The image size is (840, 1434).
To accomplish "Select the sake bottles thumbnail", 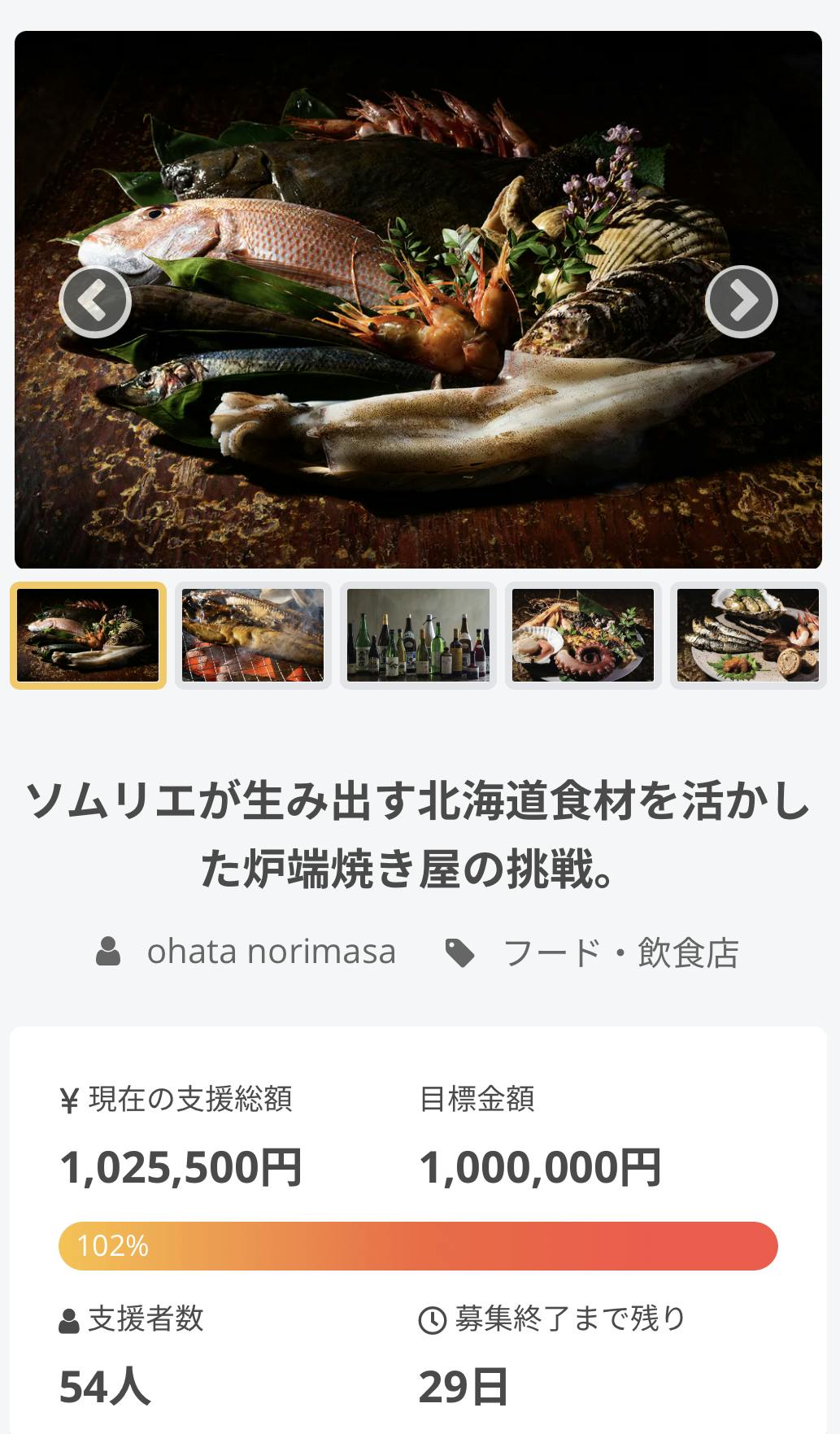I will (x=418, y=635).
